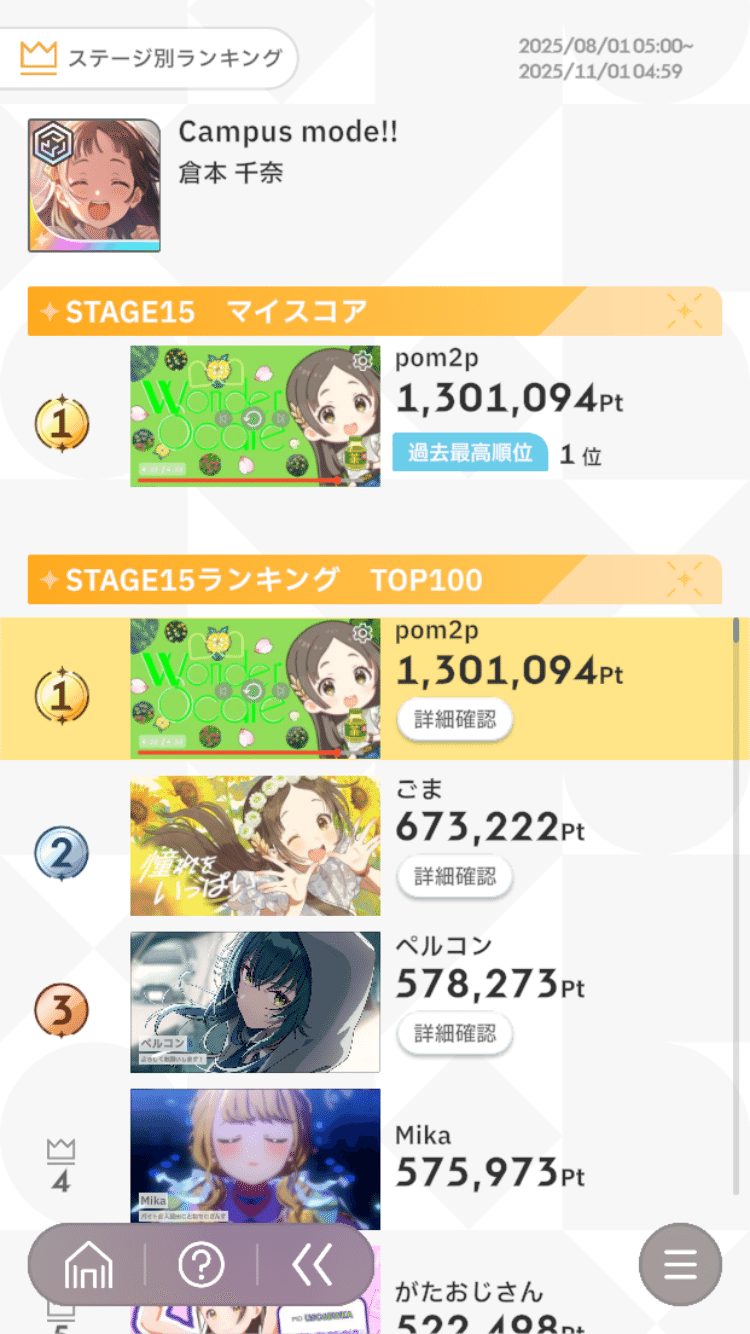Open the circular hamburger menu at bottom right
The image size is (750, 1334).
pyautogui.click(x=680, y=1264)
